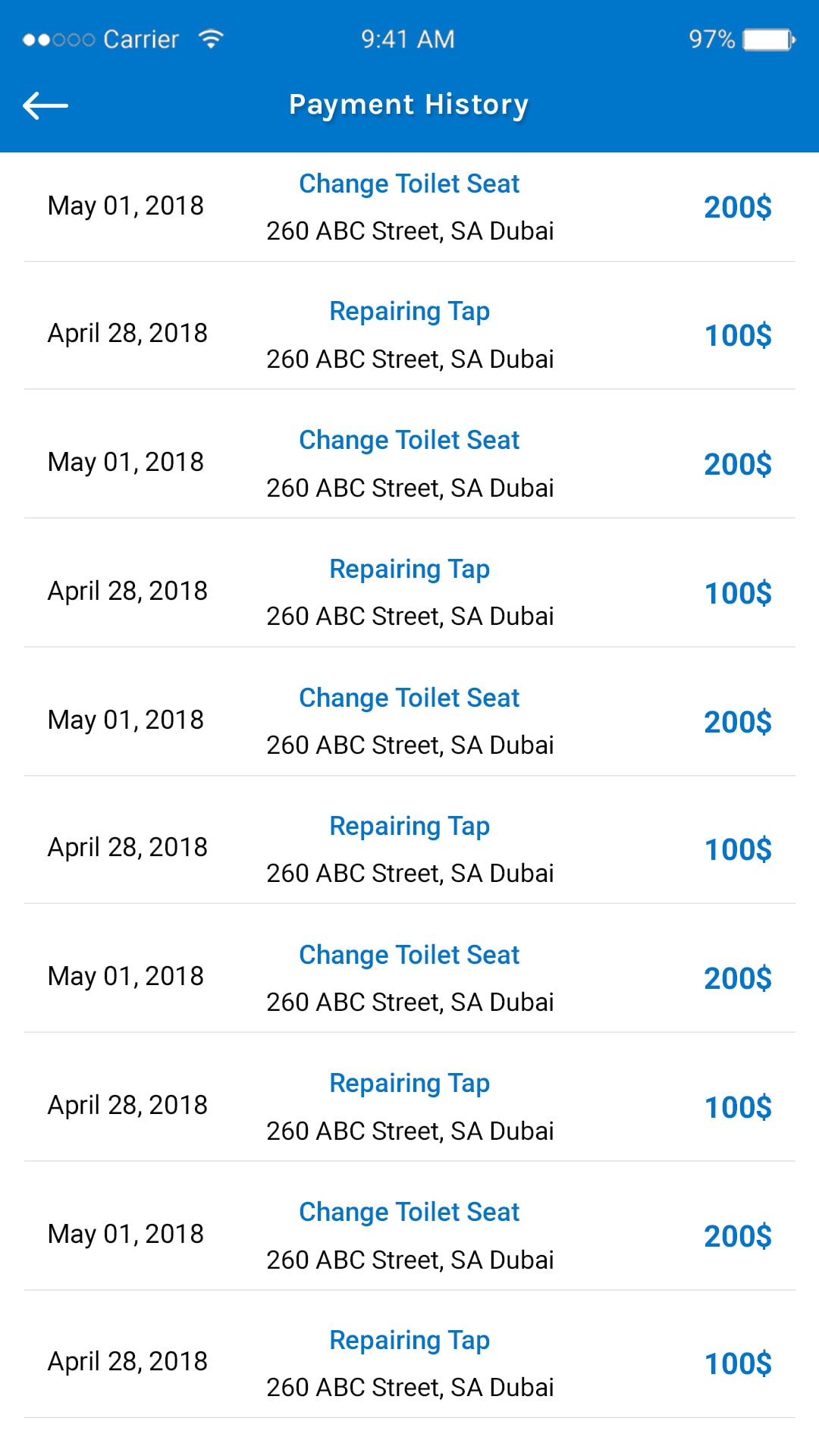Image resolution: width=819 pixels, height=1456 pixels.
Task: Open the first Change Toilet Seat payment
Action: point(409,184)
